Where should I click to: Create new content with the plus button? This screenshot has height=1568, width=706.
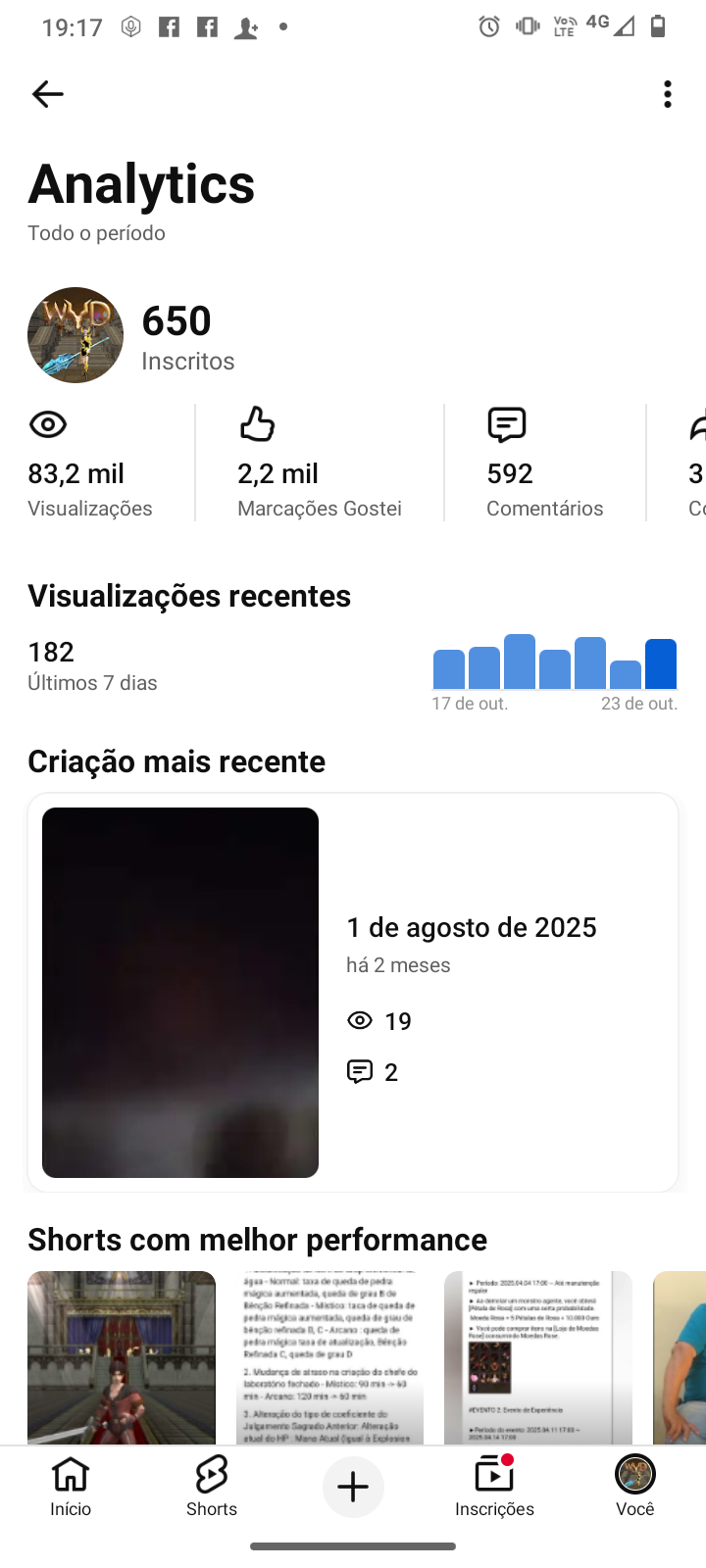click(x=353, y=1488)
